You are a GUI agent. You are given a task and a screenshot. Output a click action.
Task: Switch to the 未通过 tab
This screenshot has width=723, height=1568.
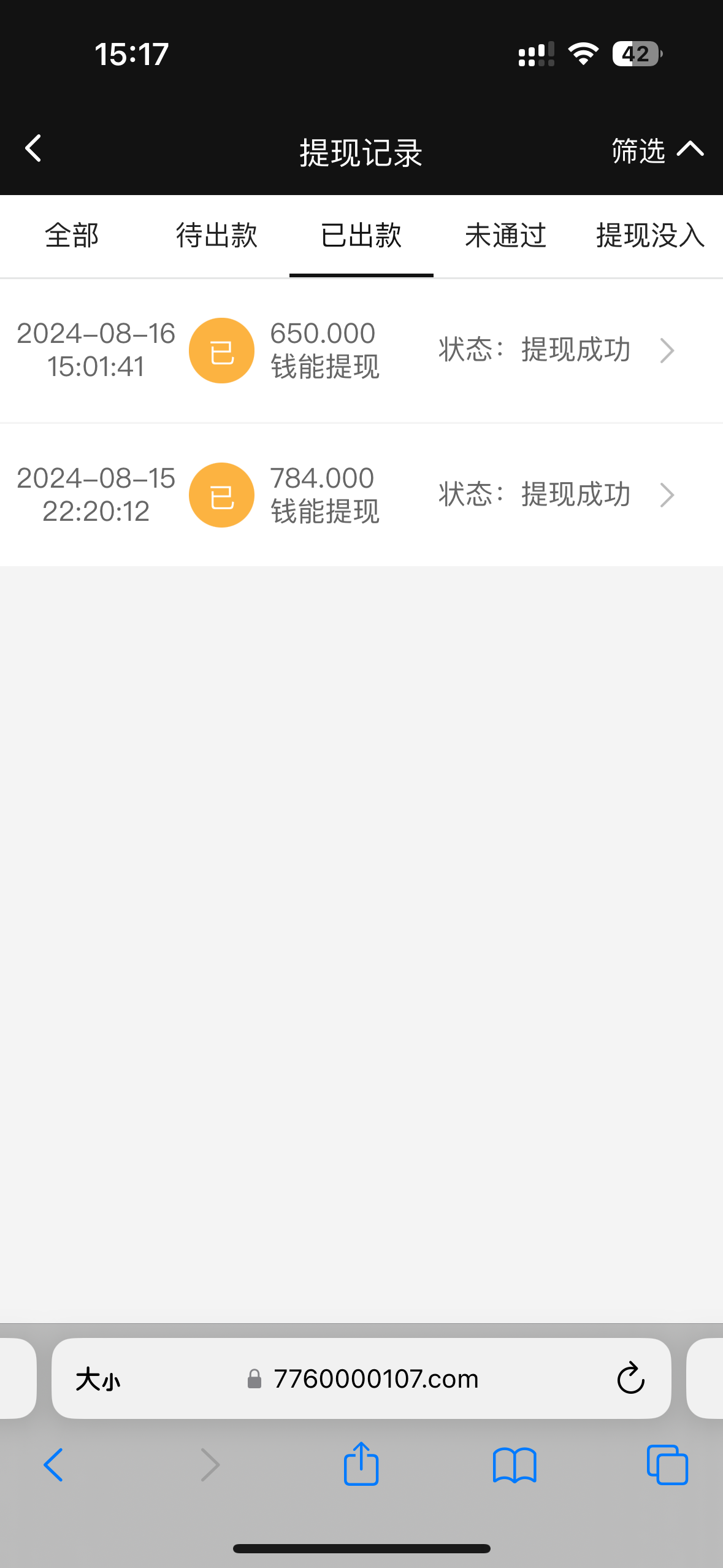[x=505, y=236]
